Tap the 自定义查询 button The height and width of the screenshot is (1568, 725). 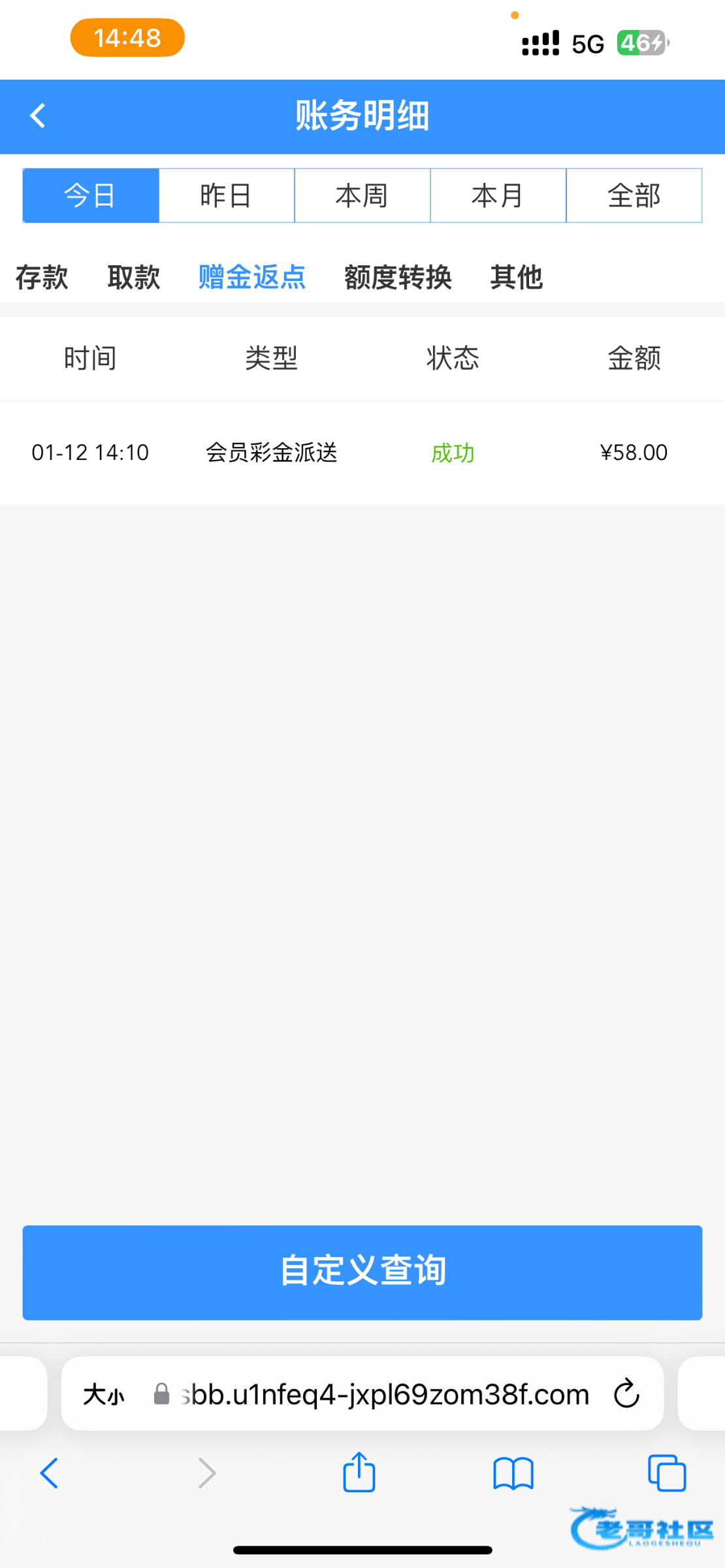(x=362, y=1272)
